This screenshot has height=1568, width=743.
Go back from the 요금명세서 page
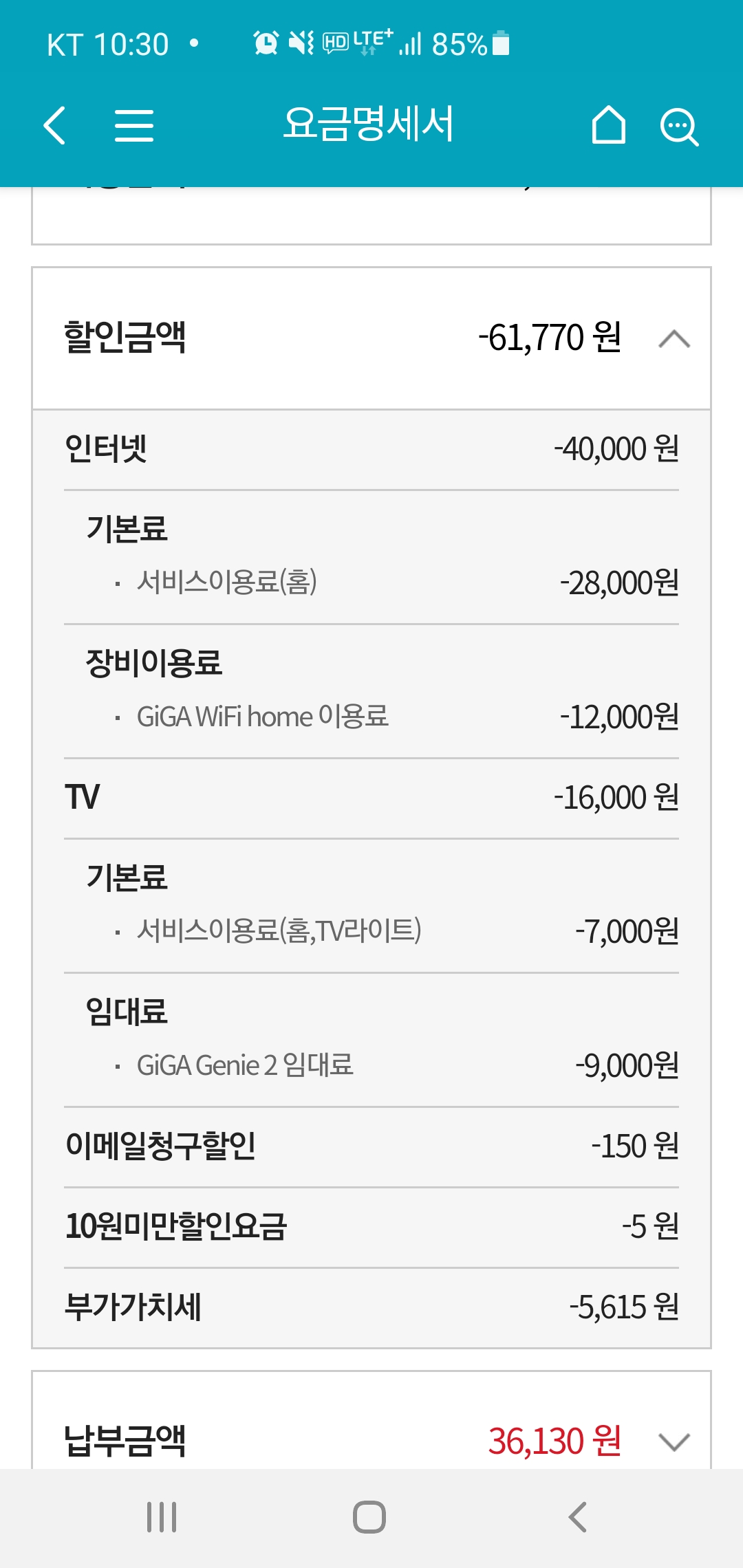pyautogui.click(x=55, y=125)
